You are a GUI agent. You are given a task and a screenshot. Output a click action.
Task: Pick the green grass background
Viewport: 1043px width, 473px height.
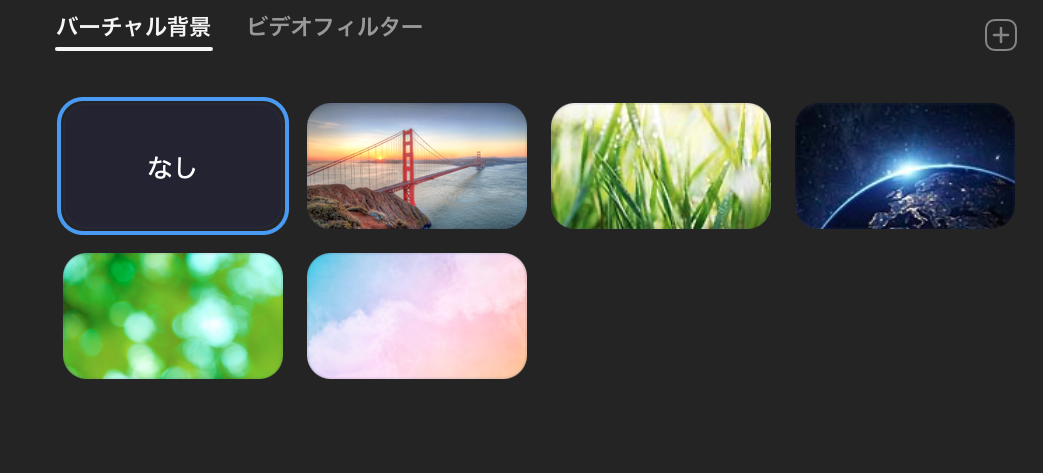(x=661, y=166)
